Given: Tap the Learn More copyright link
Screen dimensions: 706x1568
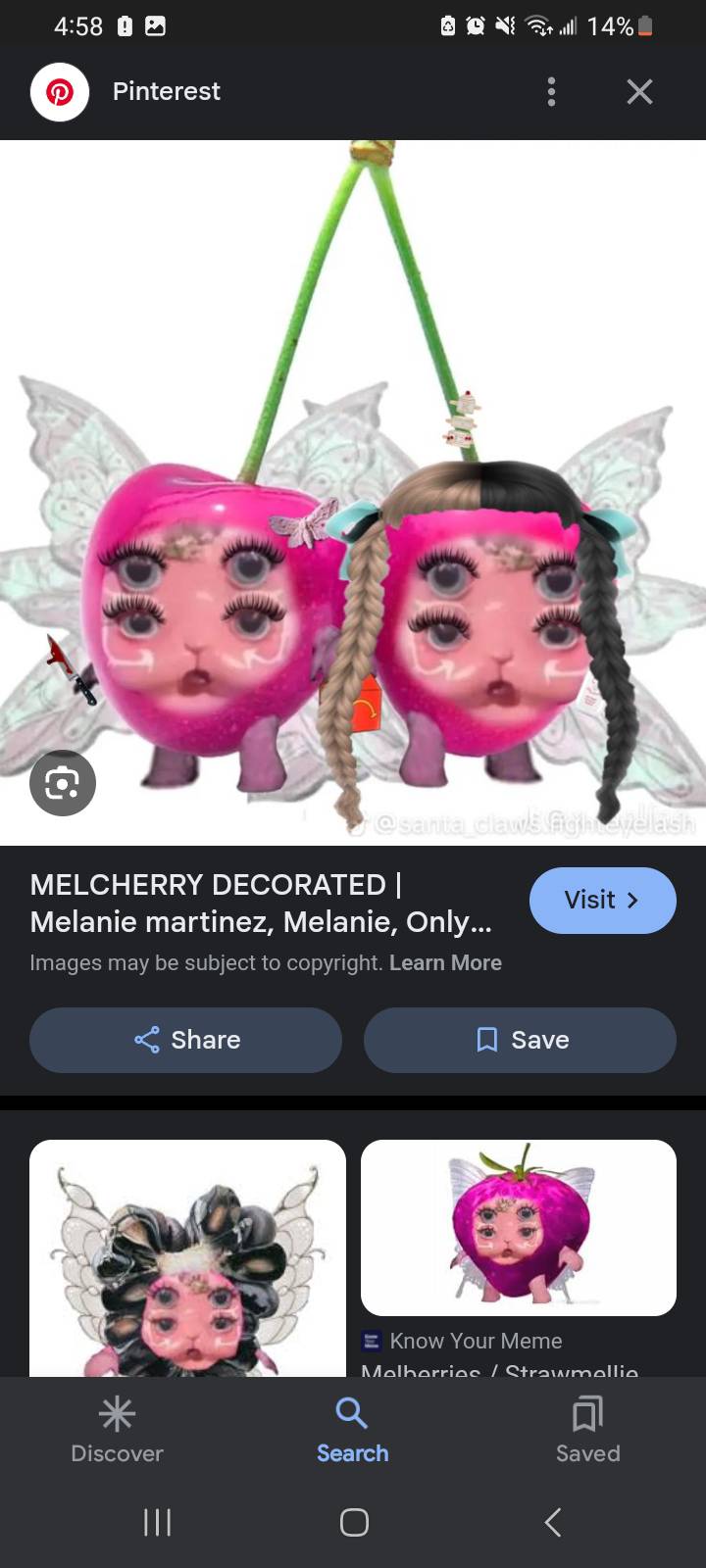Looking at the screenshot, I should pyautogui.click(x=445, y=963).
